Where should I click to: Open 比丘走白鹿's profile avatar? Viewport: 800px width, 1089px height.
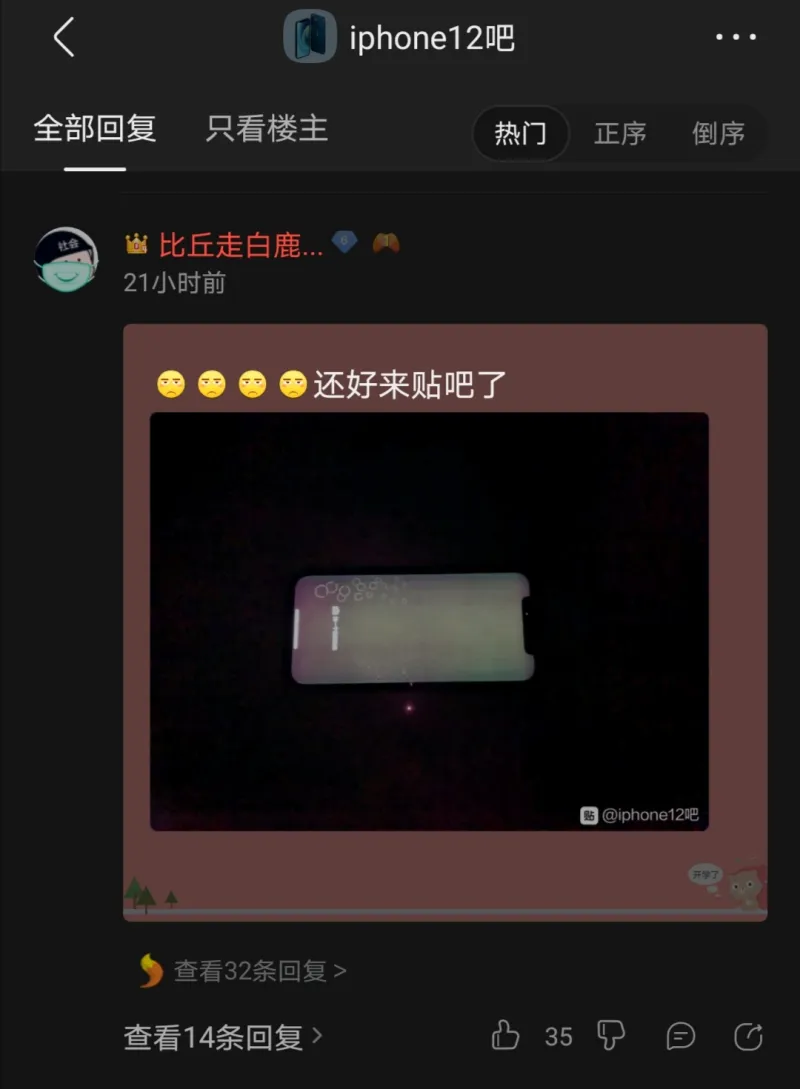pos(66,259)
